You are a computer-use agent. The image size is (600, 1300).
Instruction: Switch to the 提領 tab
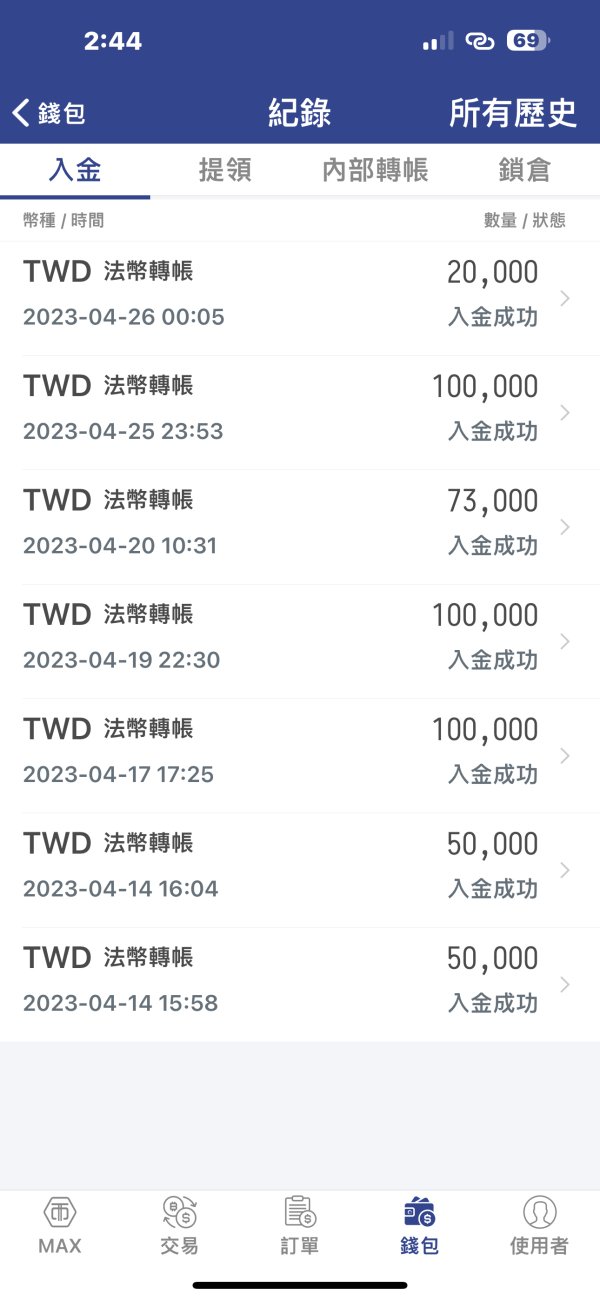click(x=225, y=170)
